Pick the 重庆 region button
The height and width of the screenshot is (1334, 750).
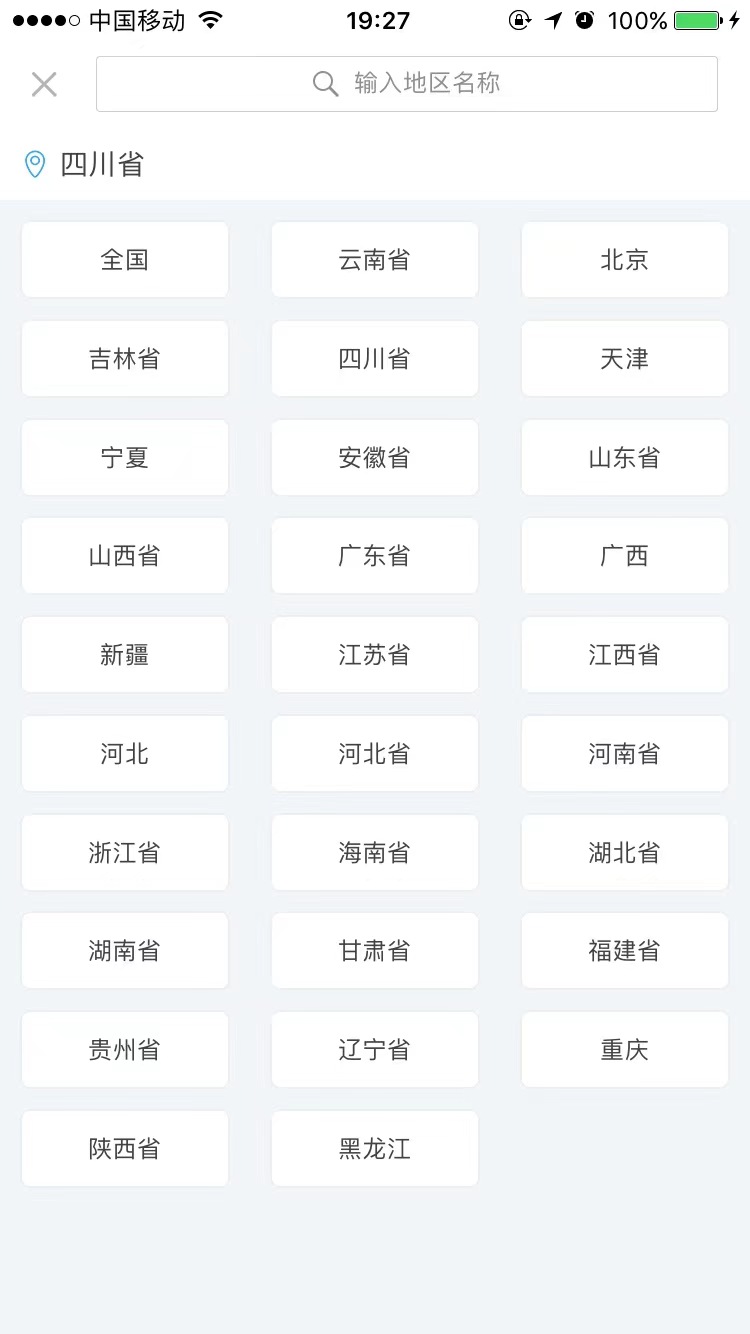625,1050
